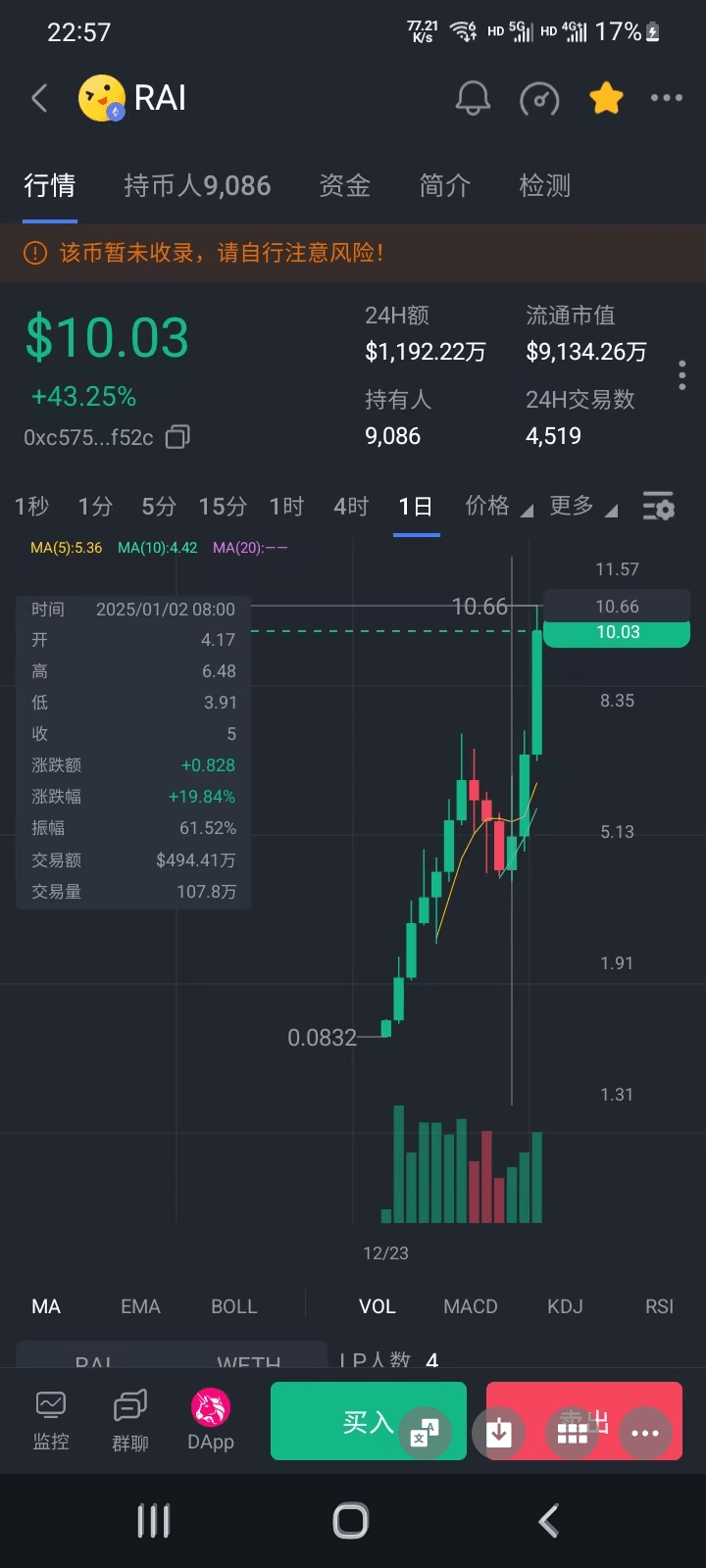Viewport: 706px width, 1568px height.
Task: Open the 检测 tab
Action: [x=545, y=186]
